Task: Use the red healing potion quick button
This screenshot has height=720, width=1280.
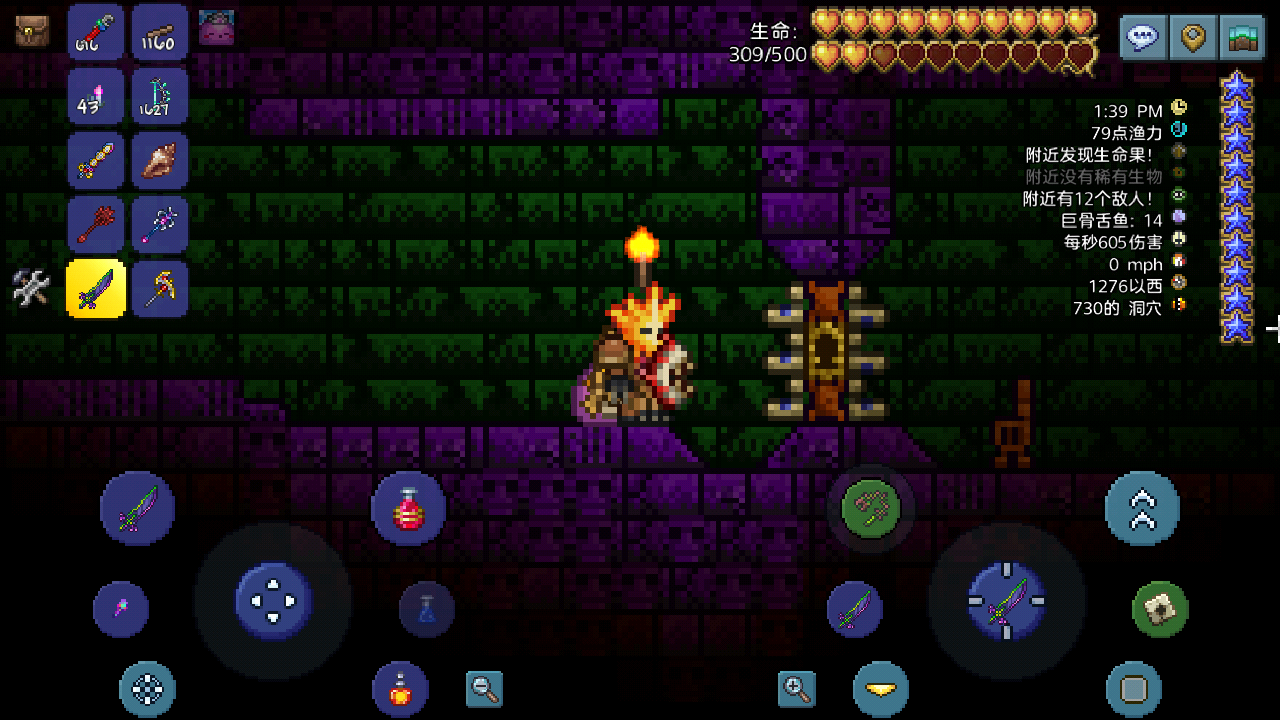Action: click(x=408, y=509)
